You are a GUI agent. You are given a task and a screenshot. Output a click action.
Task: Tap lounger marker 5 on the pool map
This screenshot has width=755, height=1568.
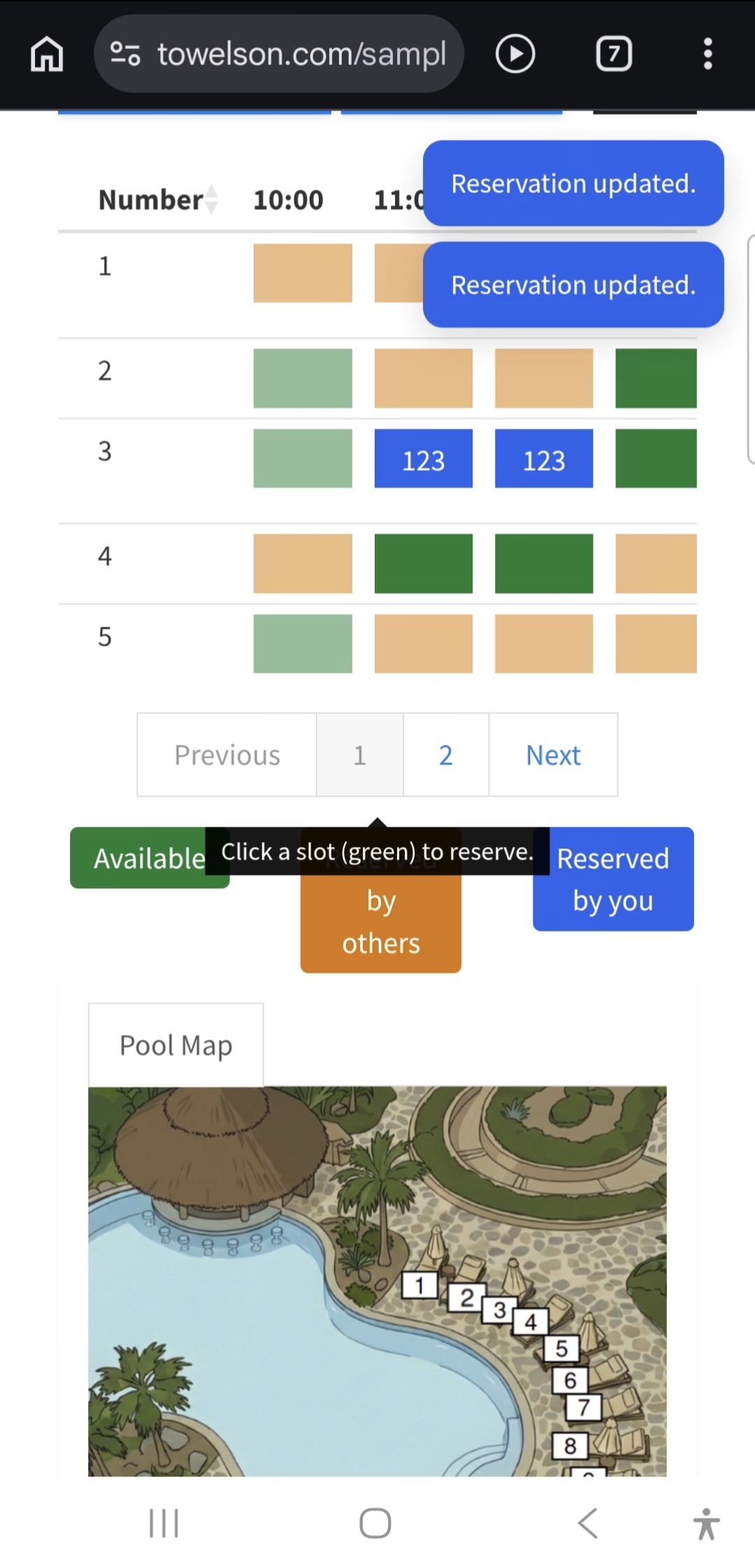click(x=563, y=1349)
